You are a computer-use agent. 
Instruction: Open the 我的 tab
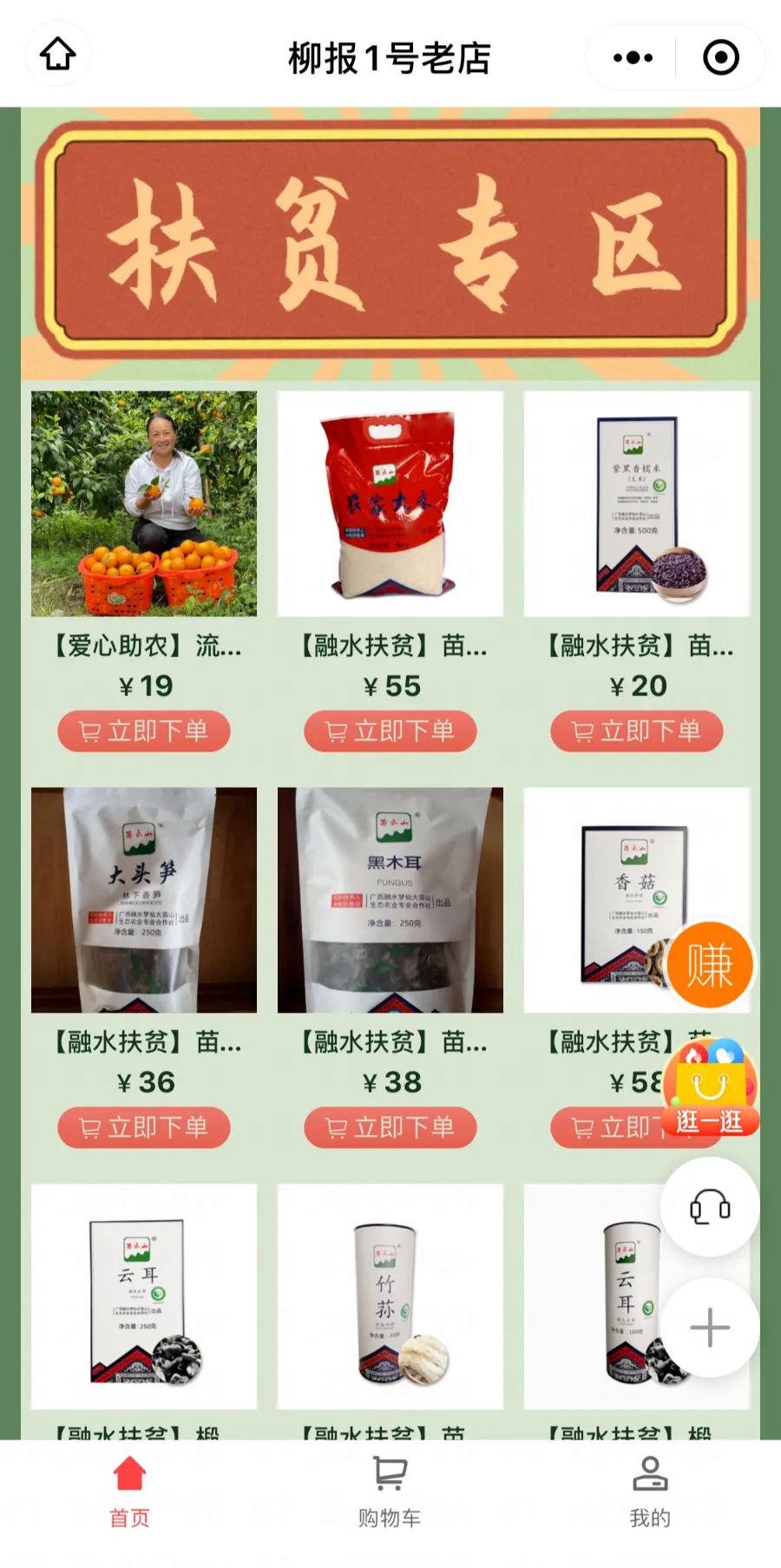[x=650, y=1493]
